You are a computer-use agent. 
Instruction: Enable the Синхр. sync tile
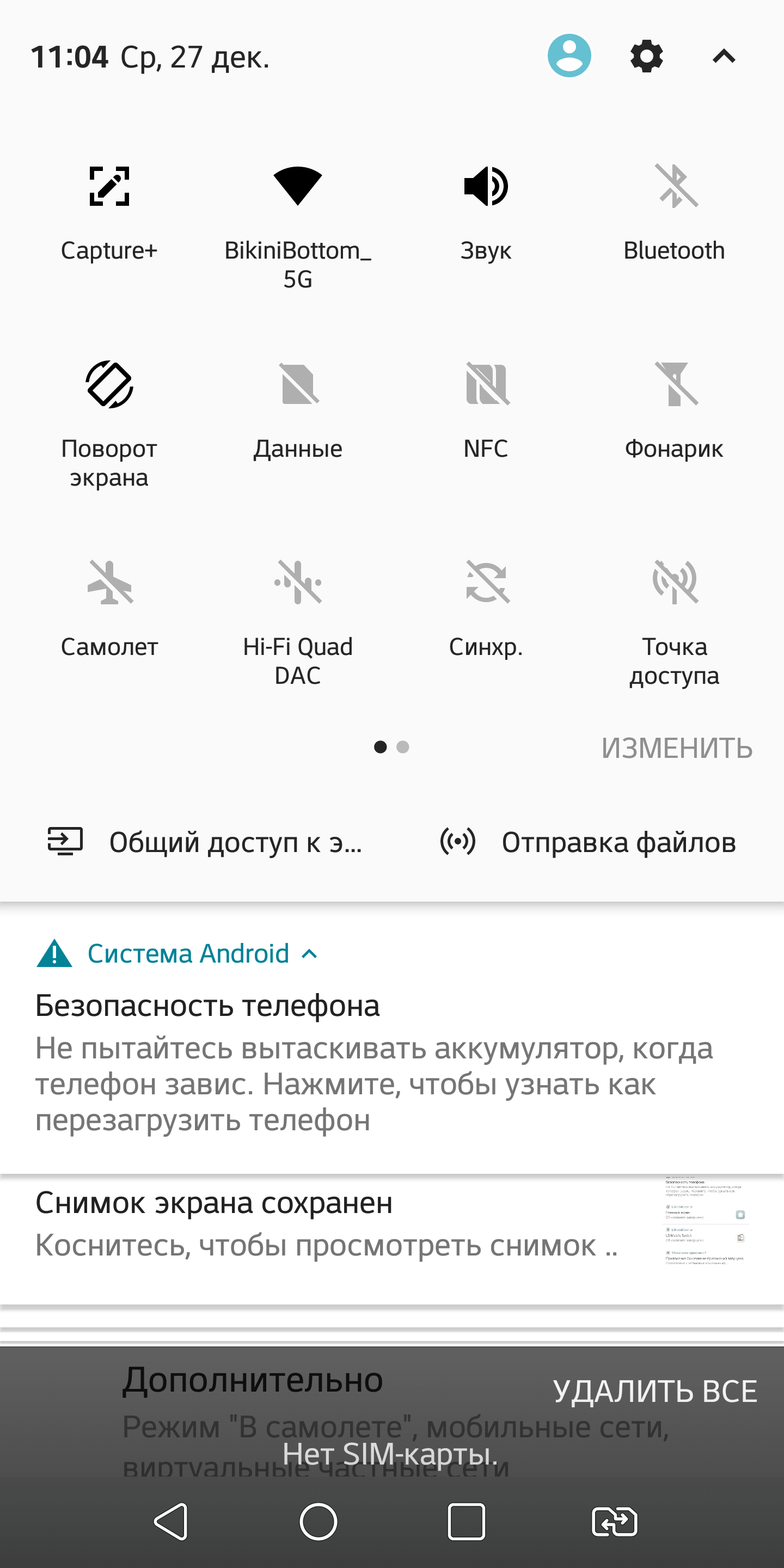(486, 583)
